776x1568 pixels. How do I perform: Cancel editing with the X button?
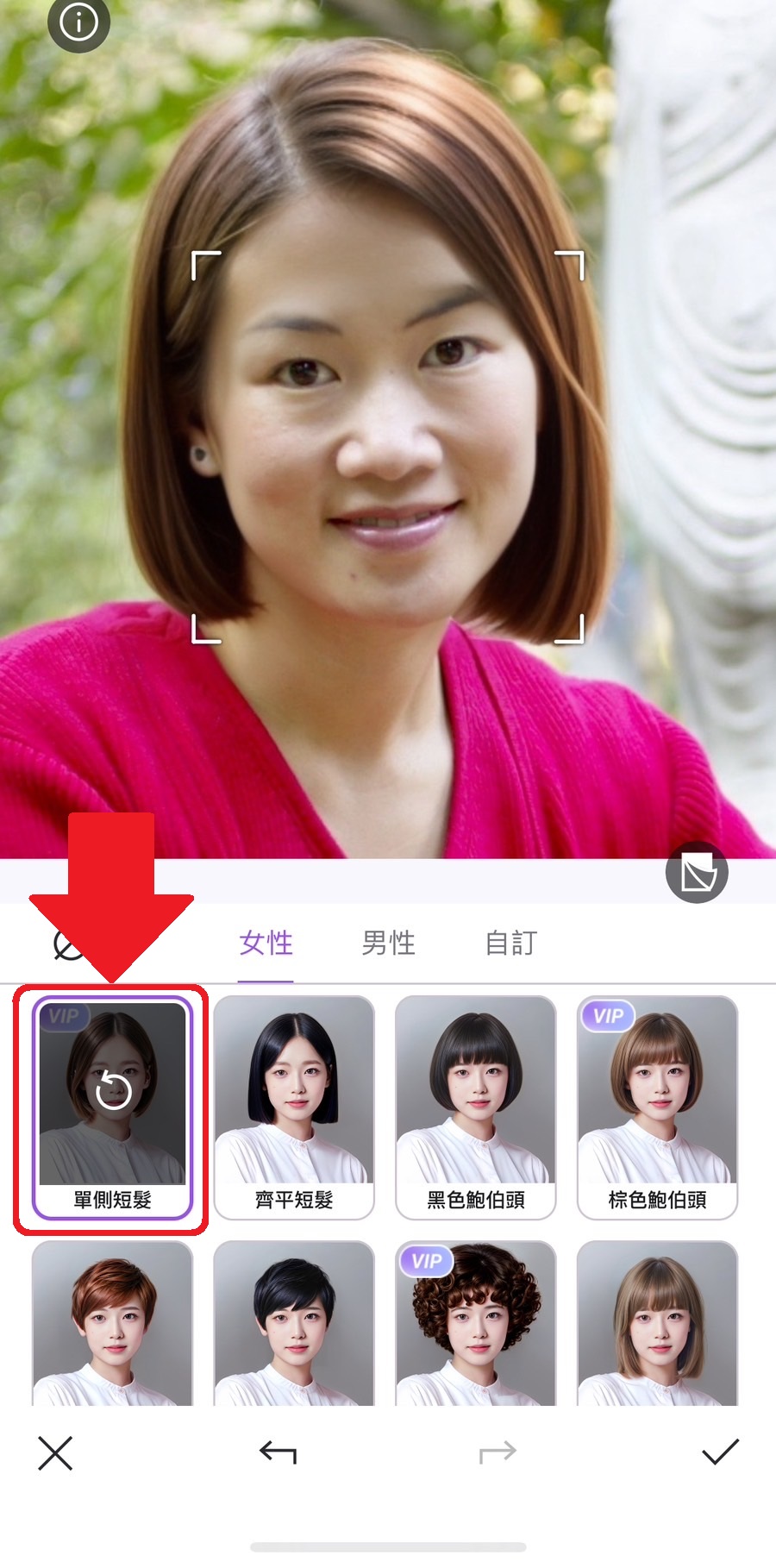point(56,1453)
